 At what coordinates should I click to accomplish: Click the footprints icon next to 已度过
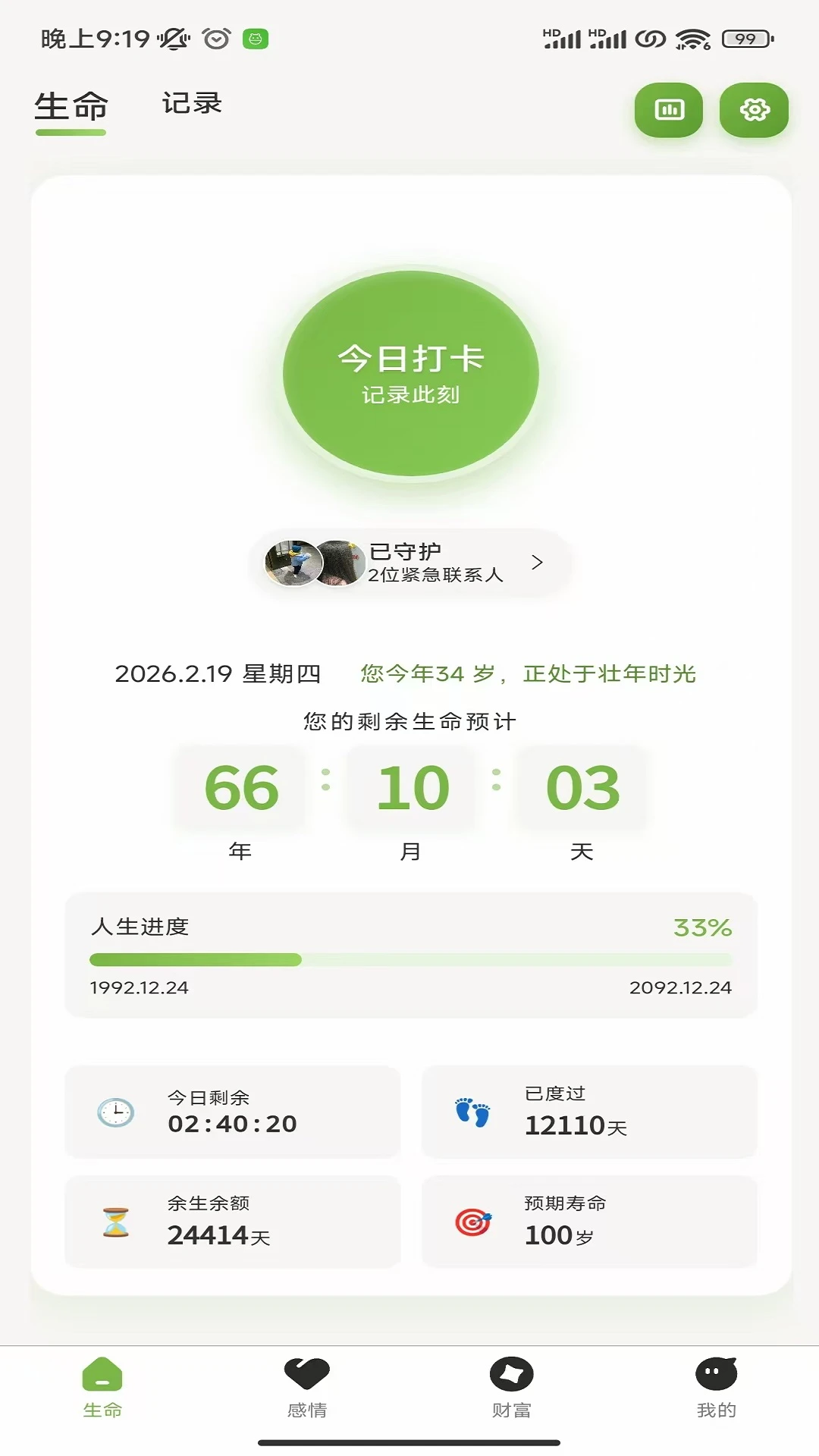coord(472,1112)
